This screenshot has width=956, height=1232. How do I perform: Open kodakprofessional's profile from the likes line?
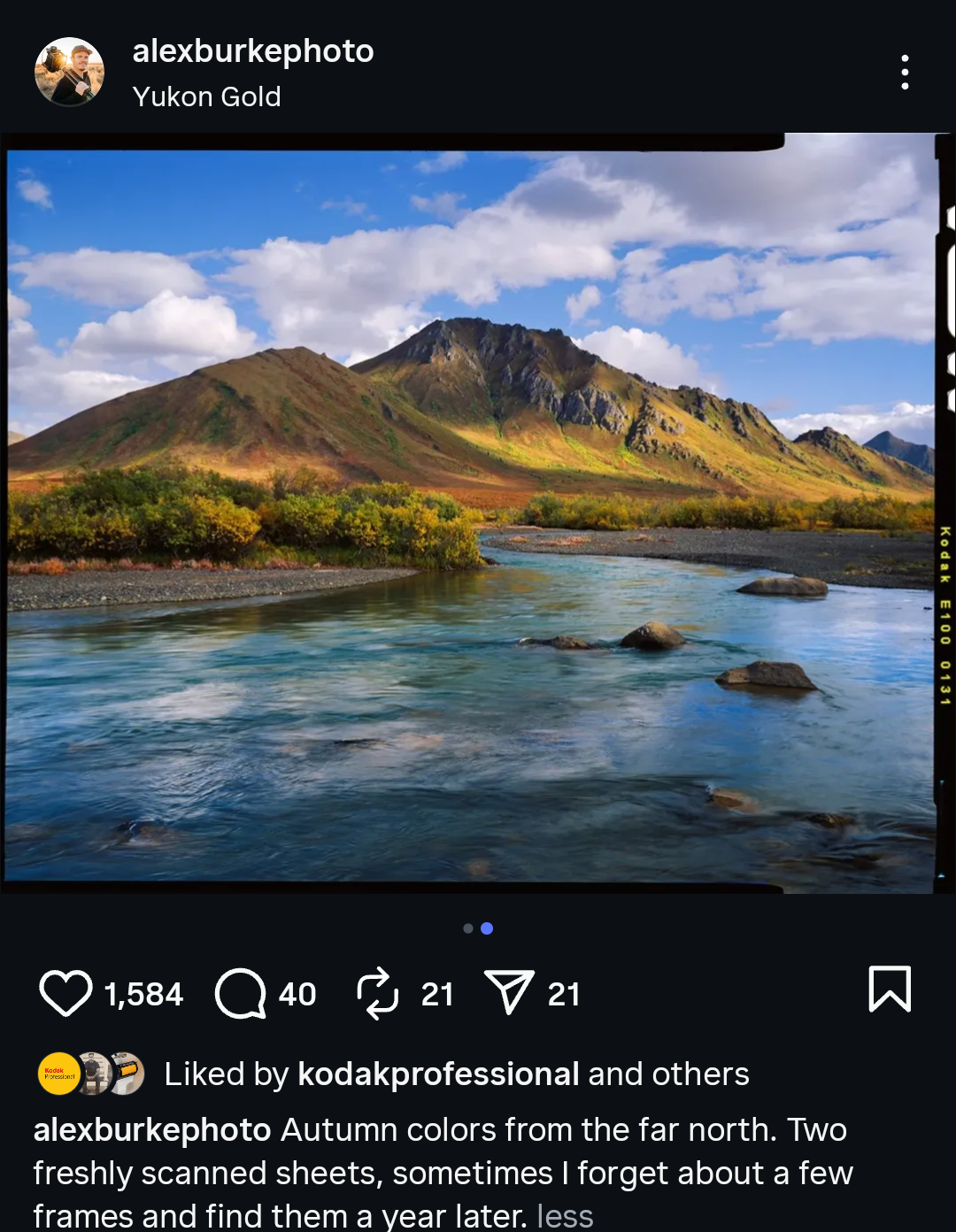click(x=438, y=1074)
